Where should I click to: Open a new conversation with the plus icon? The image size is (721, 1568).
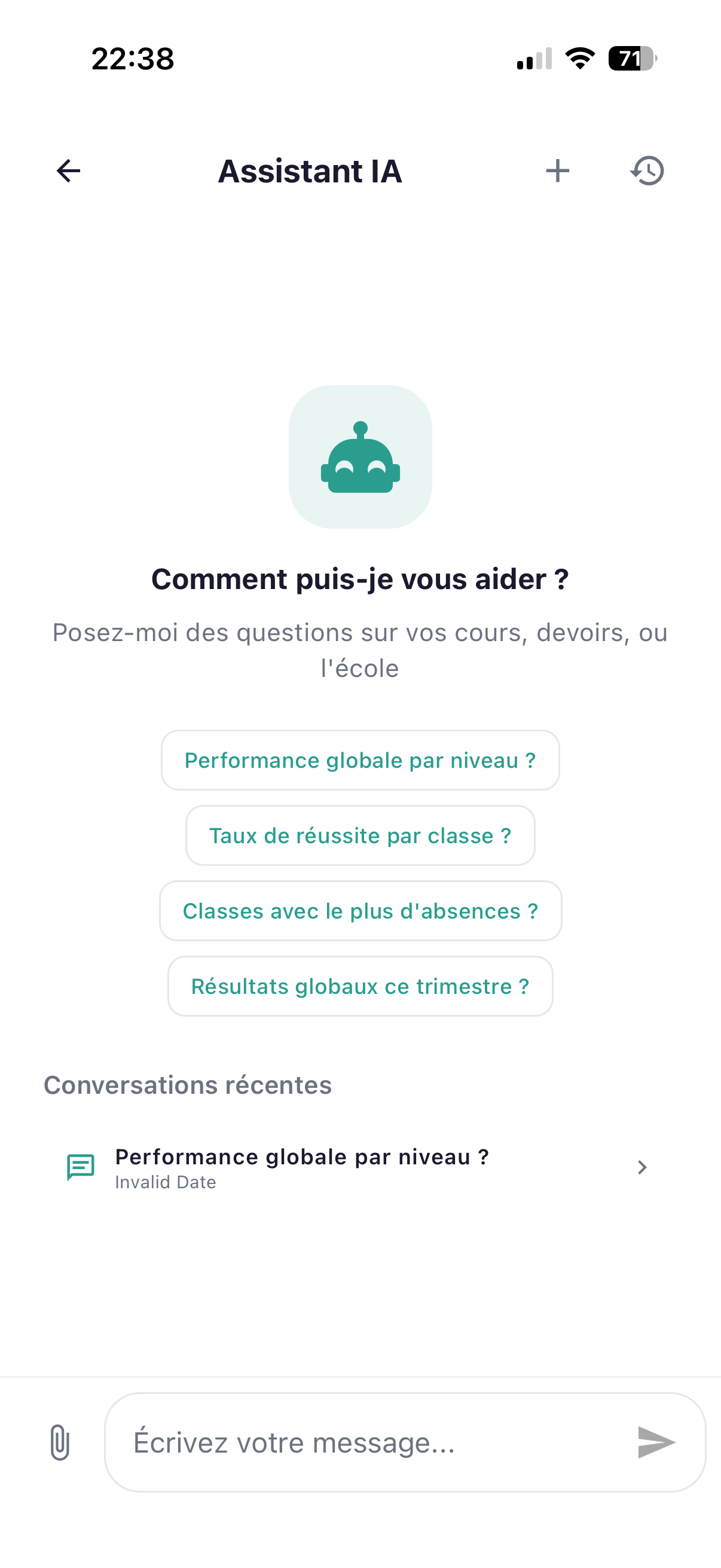click(x=557, y=171)
